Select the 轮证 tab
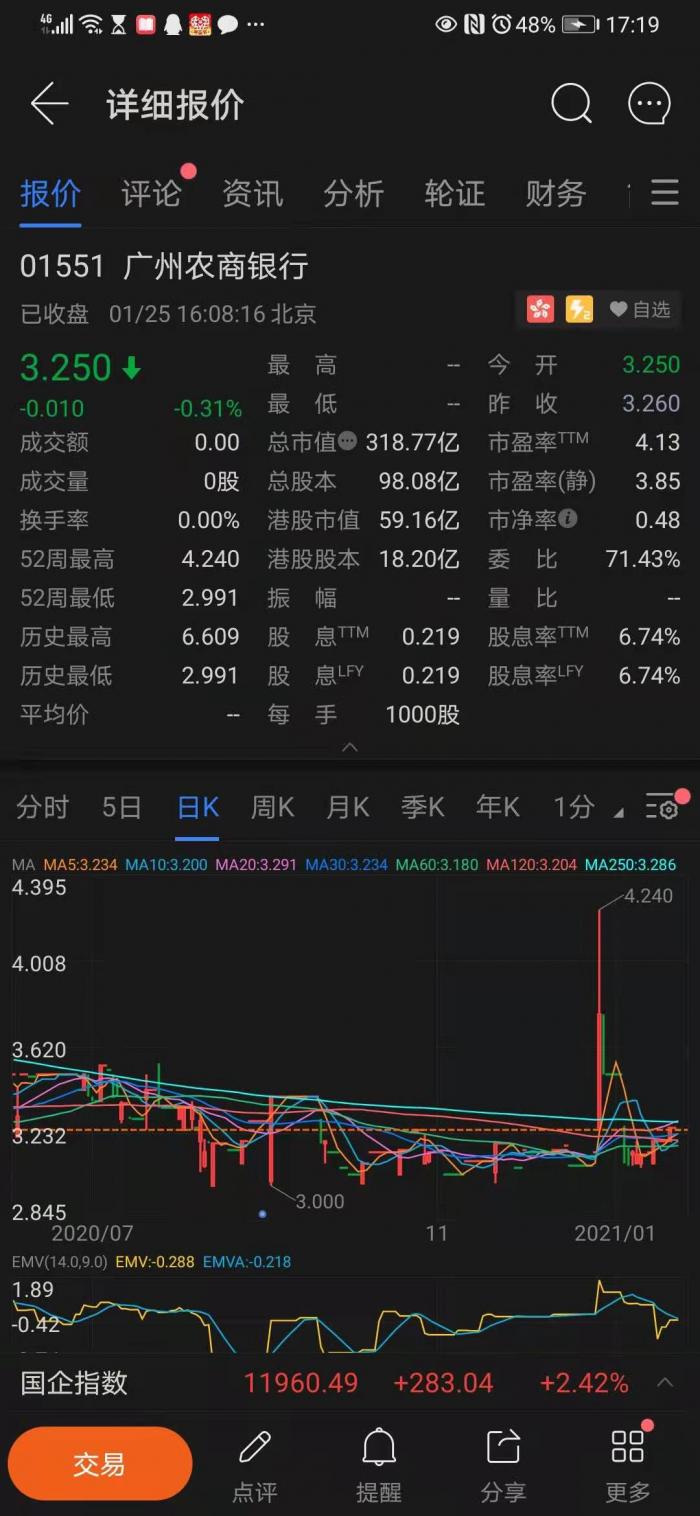Image resolution: width=700 pixels, height=1516 pixels. pos(454,194)
